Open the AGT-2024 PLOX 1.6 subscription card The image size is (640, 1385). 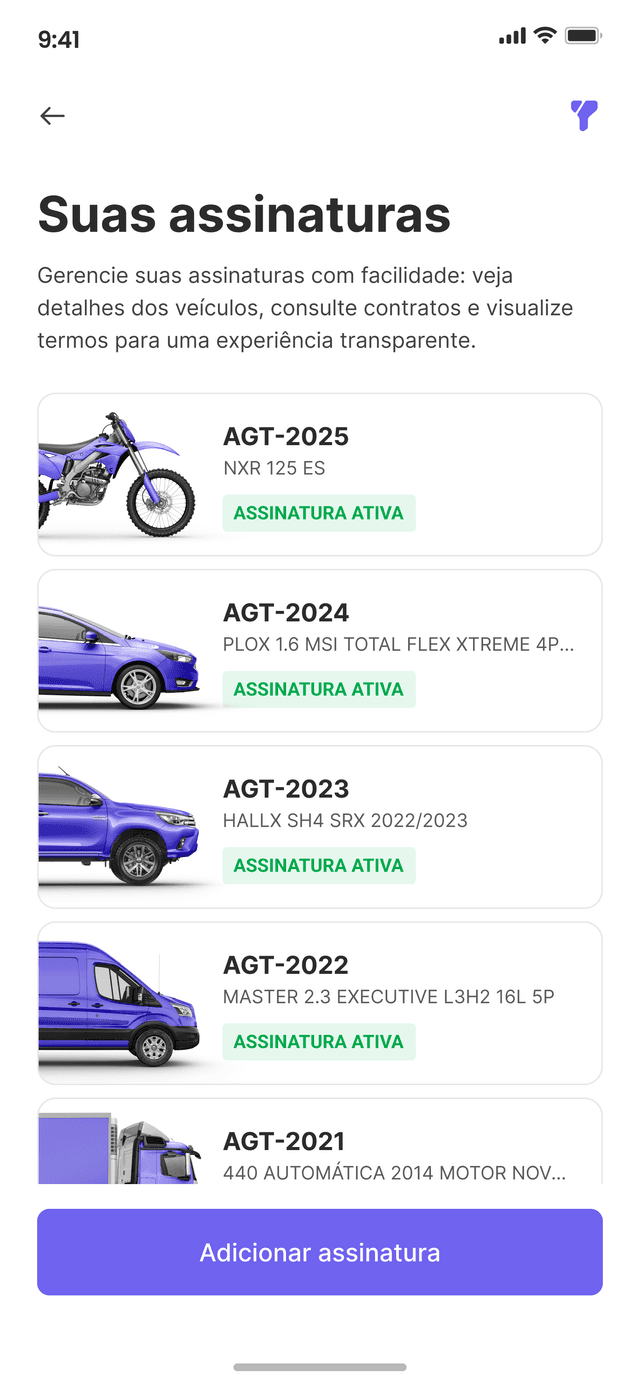point(320,650)
